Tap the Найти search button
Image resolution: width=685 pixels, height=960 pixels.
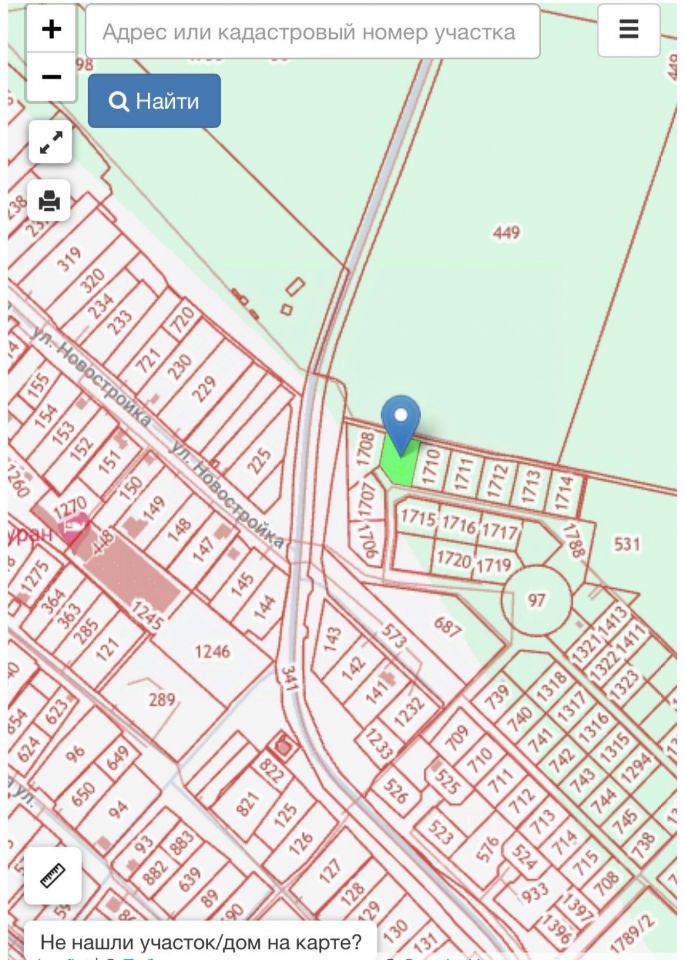tap(154, 101)
